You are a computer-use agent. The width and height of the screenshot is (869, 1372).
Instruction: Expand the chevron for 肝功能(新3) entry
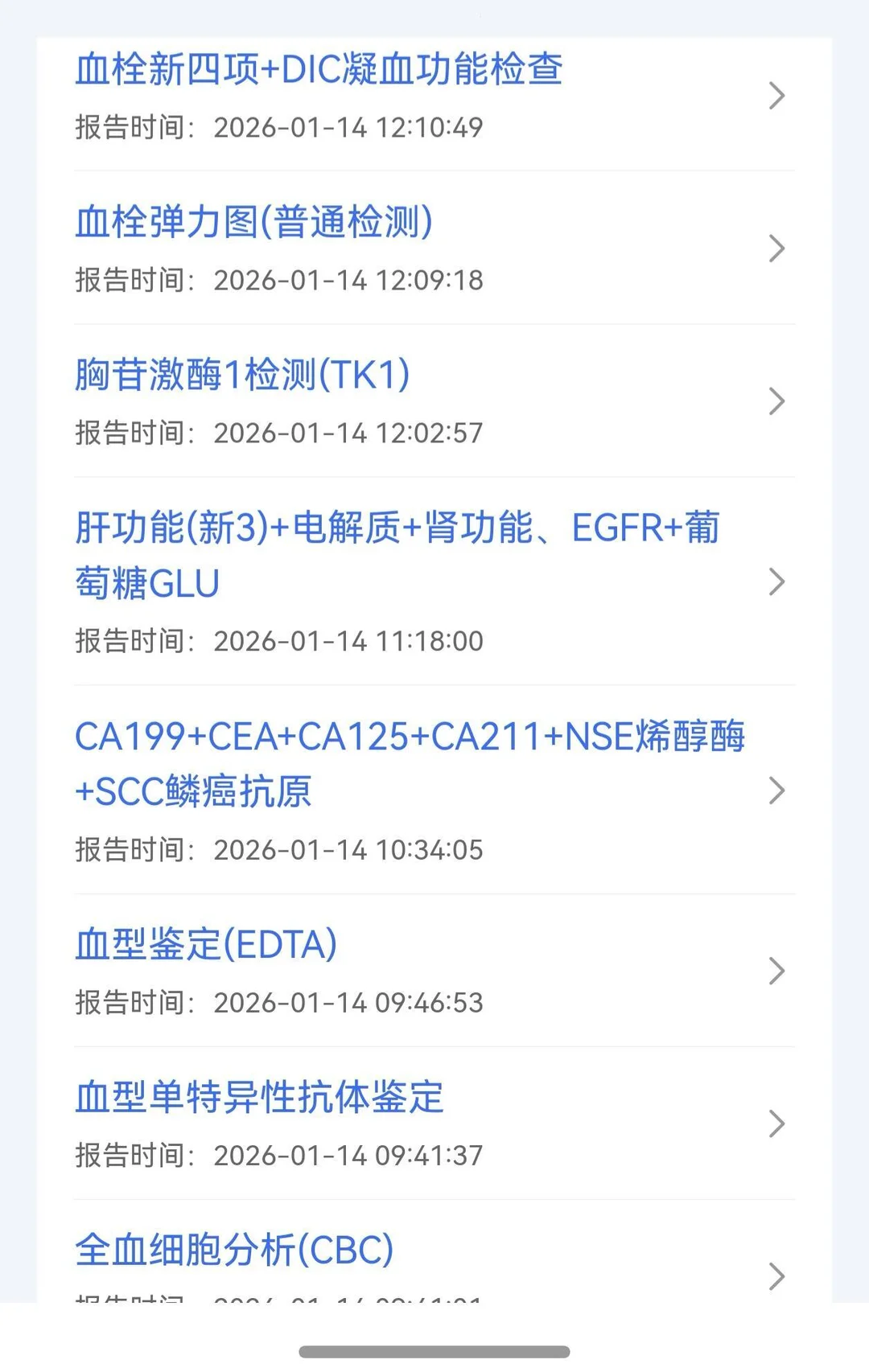coord(776,581)
